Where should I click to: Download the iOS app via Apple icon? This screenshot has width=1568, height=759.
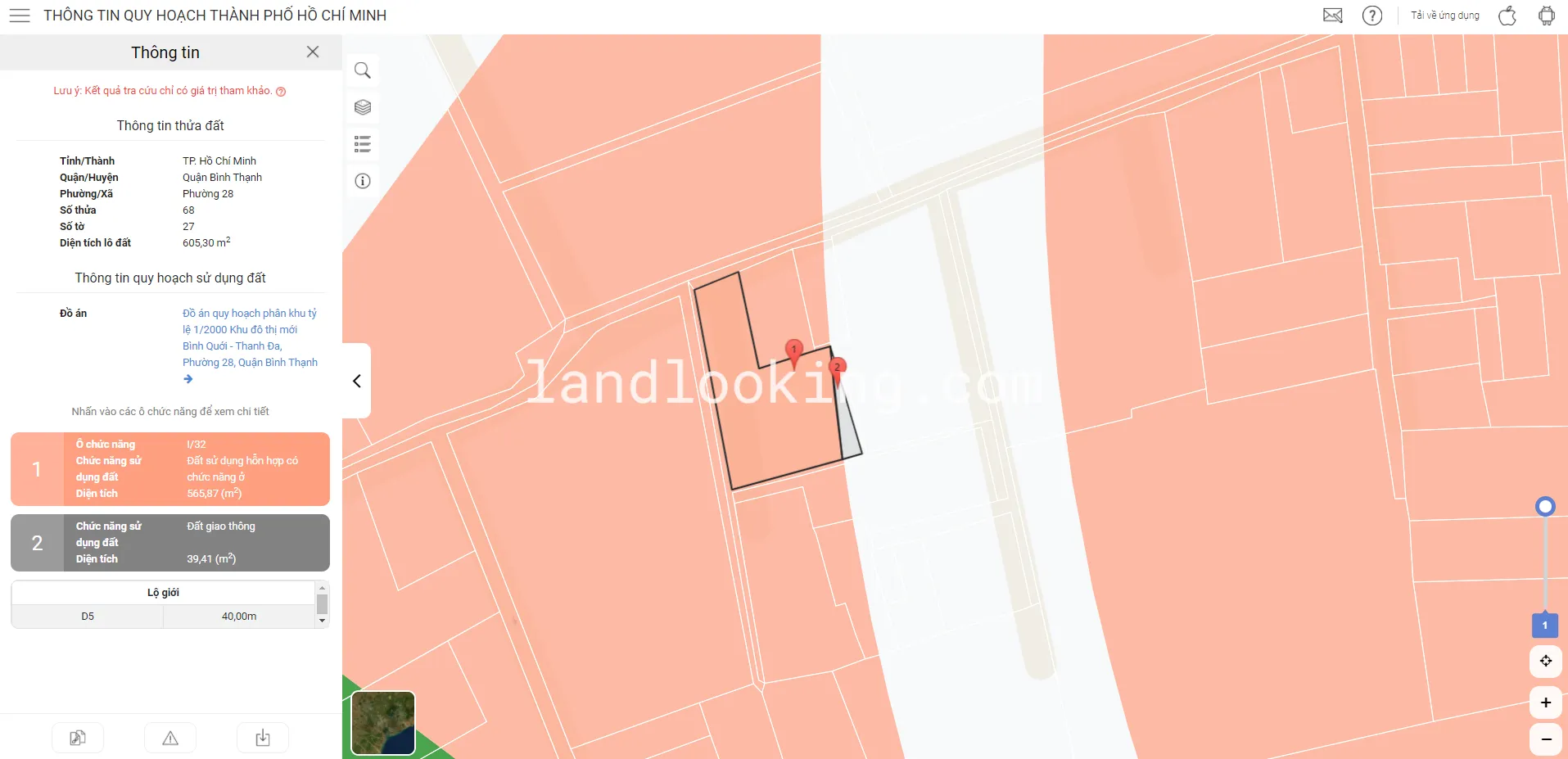point(1507,16)
